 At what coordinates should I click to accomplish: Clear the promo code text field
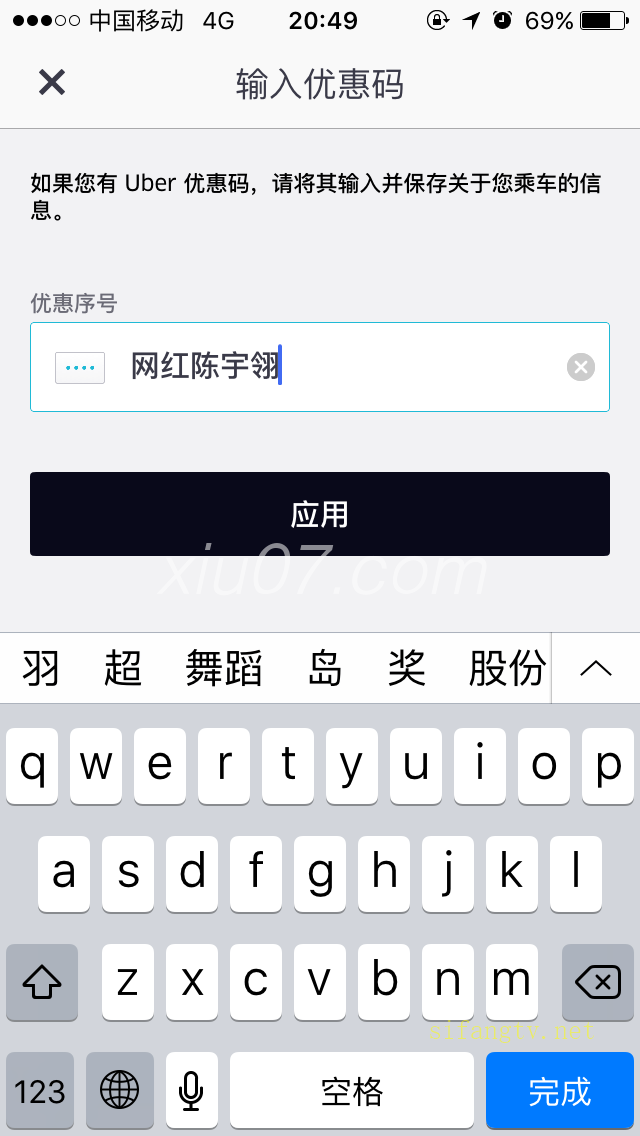[x=581, y=367]
